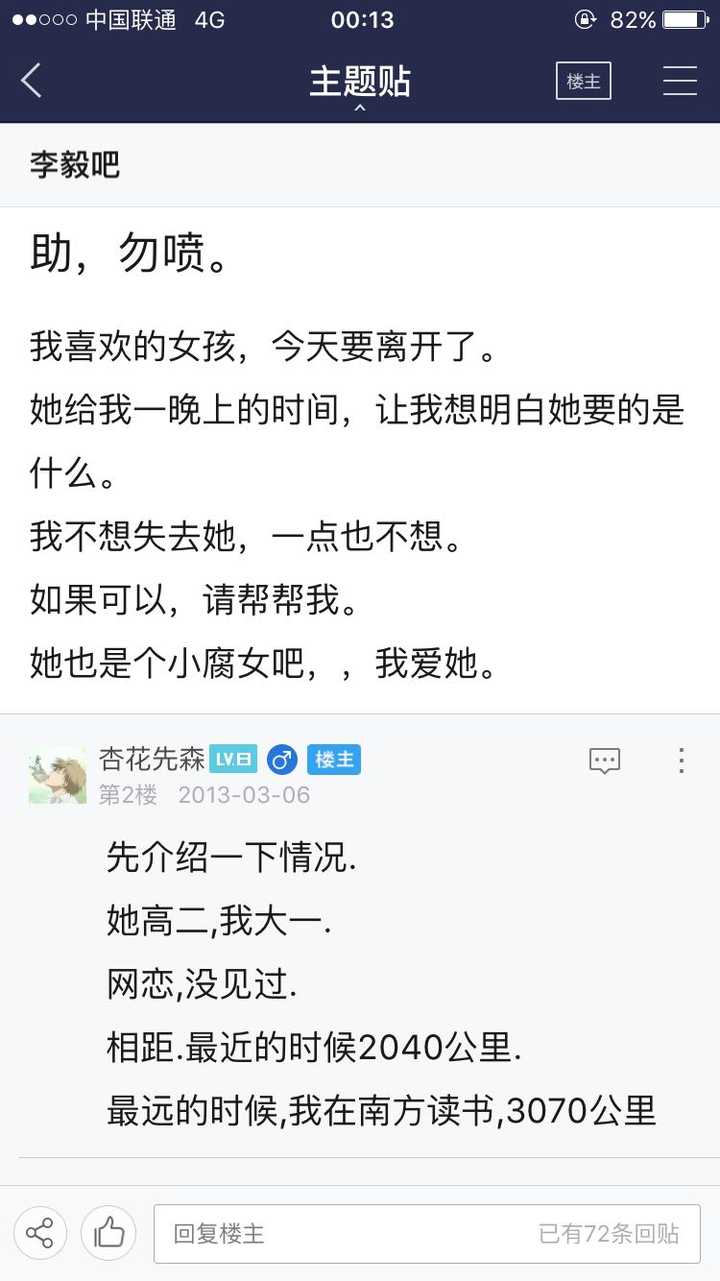
Task: Share this thread
Action: (x=40, y=1233)
